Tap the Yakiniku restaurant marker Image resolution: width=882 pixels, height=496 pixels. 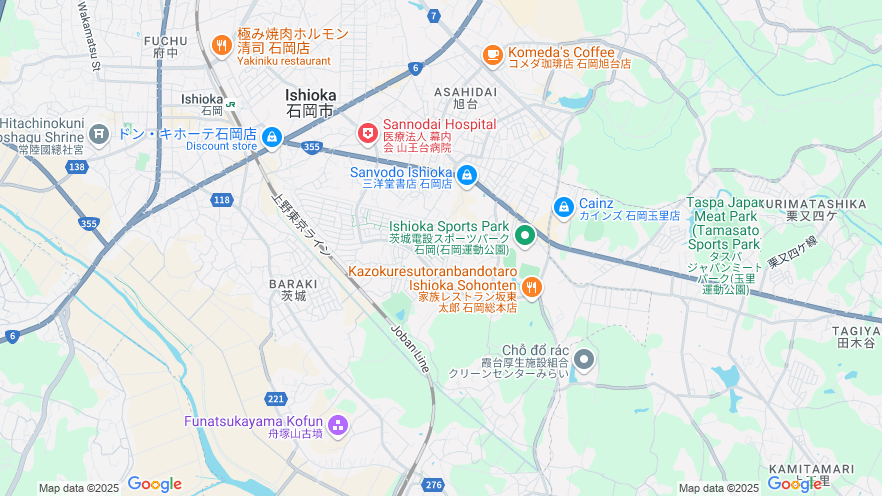coord(222,46)
